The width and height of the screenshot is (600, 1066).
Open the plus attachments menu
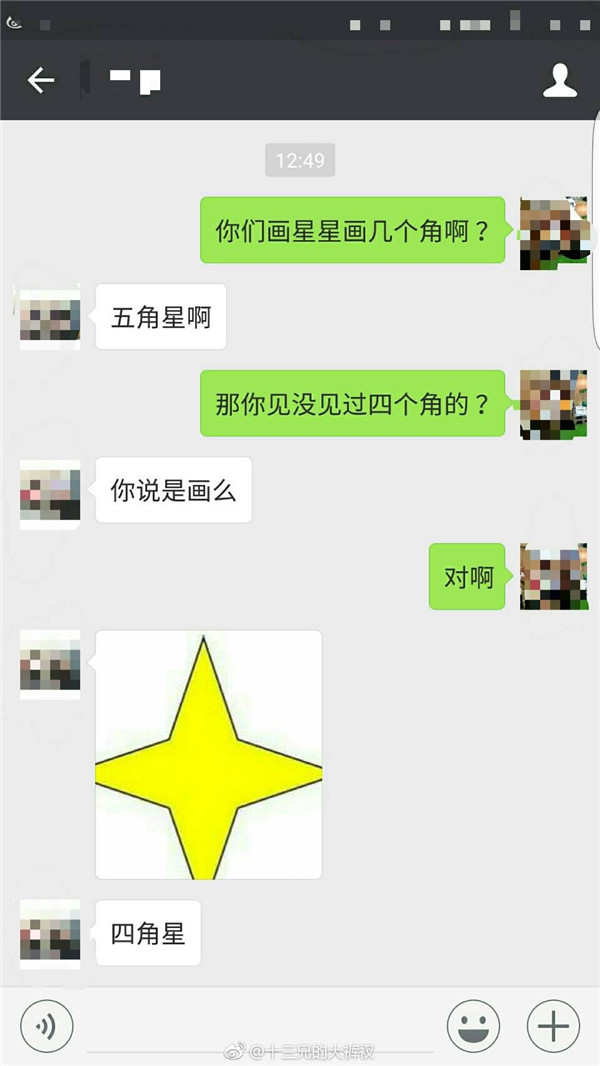point(552,1026)
